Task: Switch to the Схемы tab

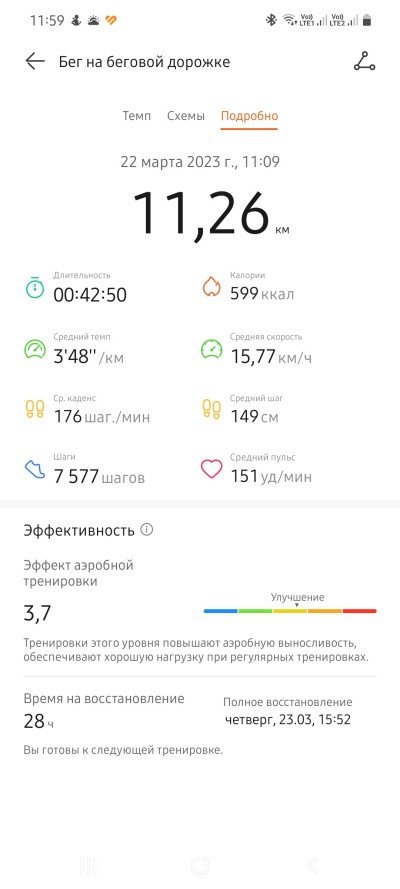Action: pos(186,116)
